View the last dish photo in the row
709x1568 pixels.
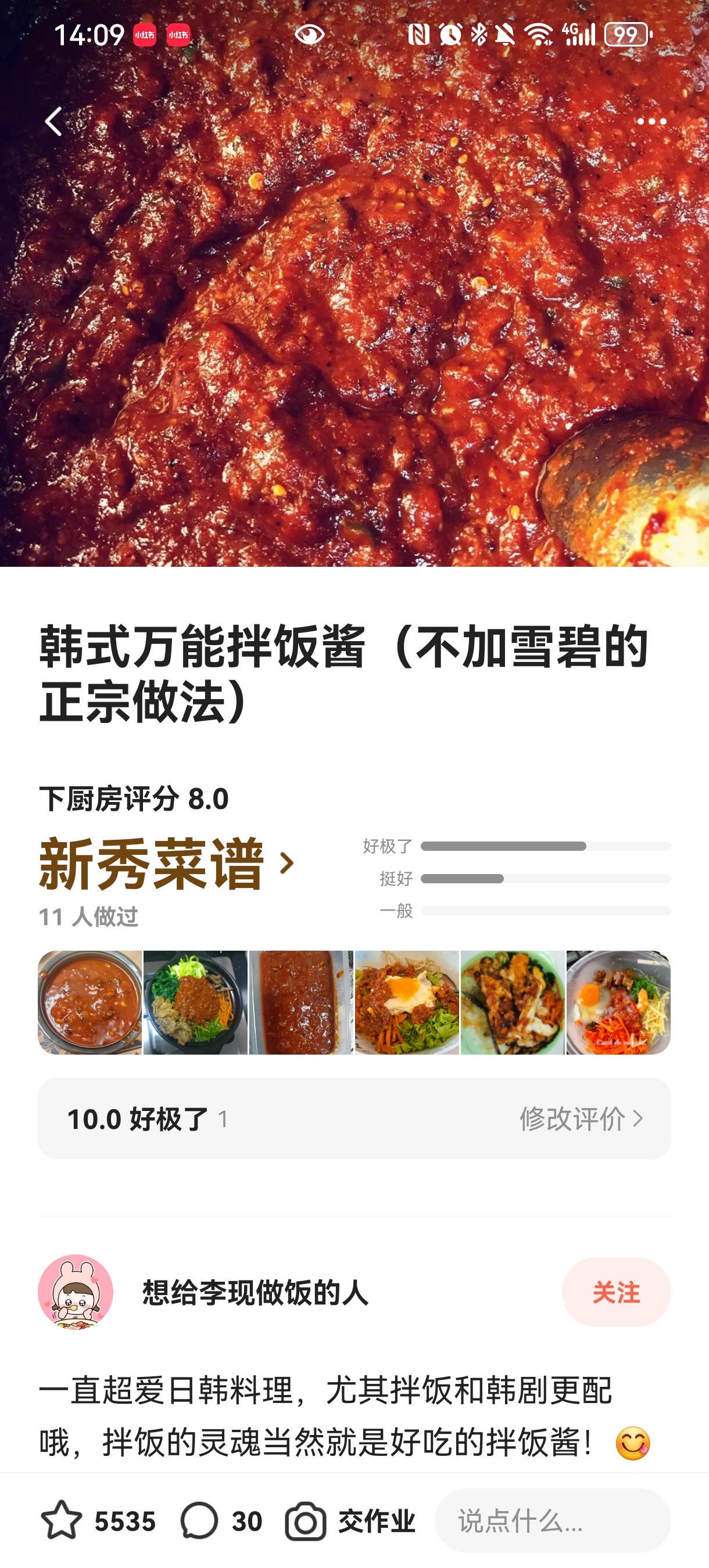coord(618,1002)
